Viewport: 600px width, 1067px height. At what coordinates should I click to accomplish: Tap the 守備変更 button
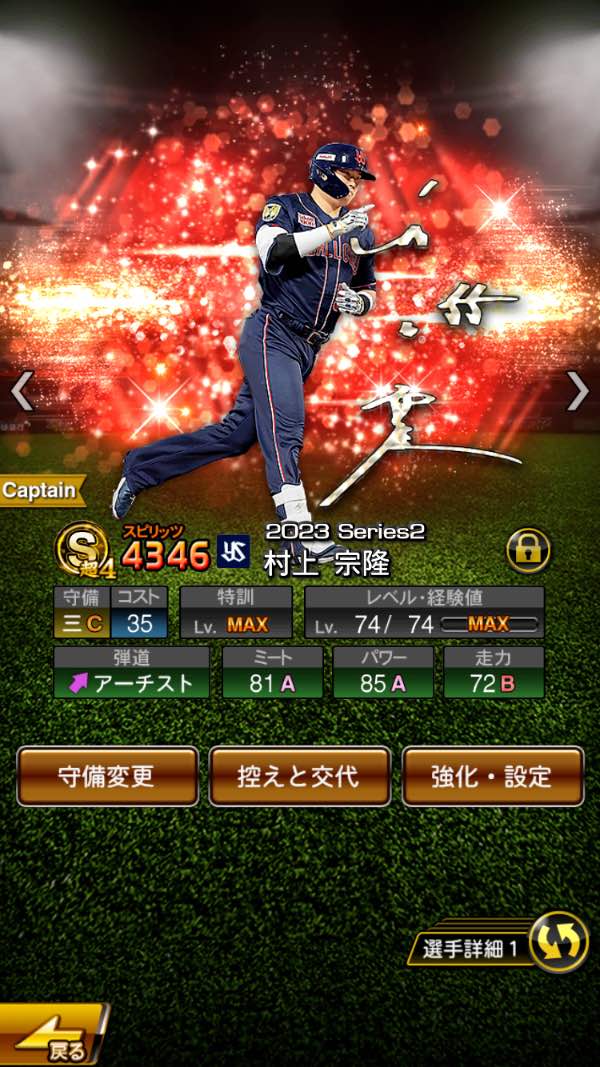pos(107,775)
